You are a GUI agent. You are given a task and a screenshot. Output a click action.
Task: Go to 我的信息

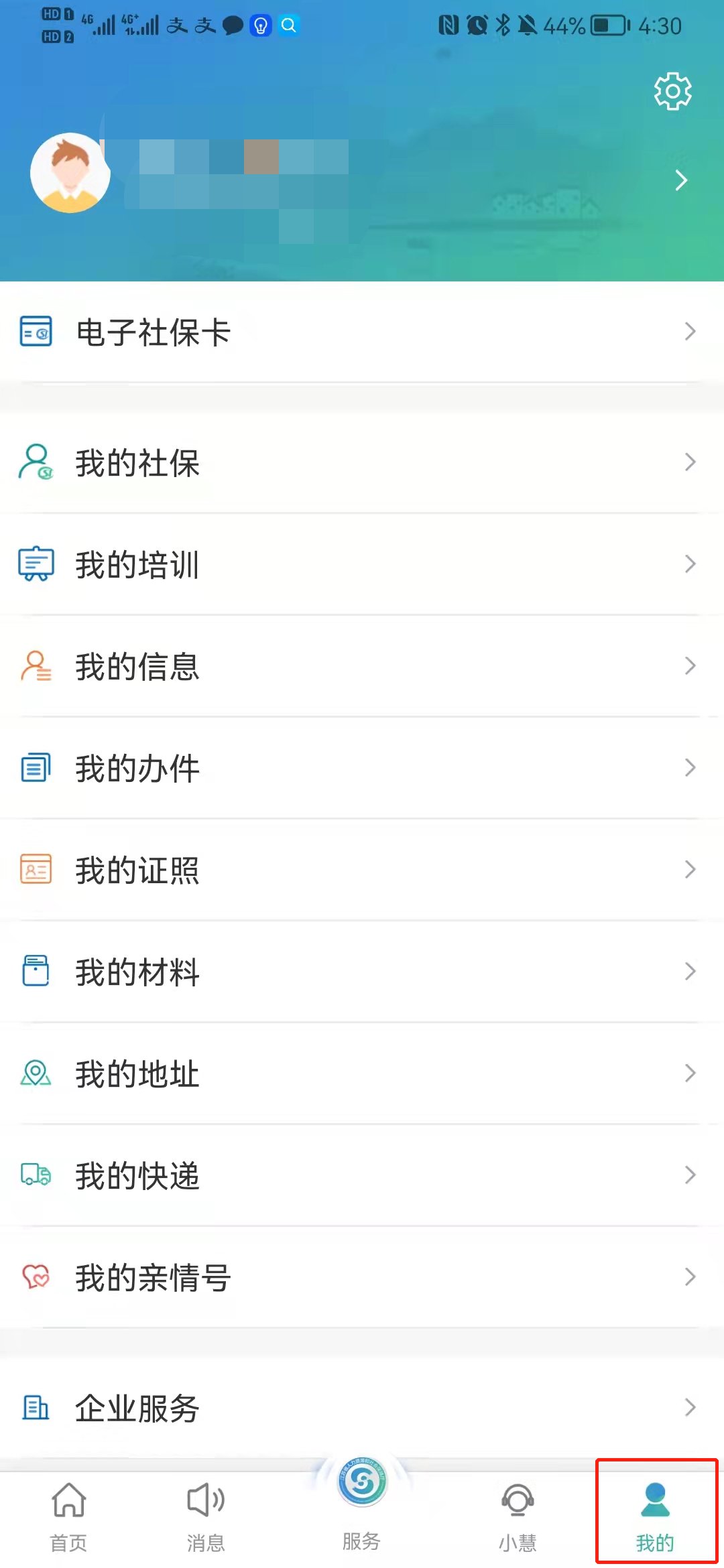click(362, 666)
